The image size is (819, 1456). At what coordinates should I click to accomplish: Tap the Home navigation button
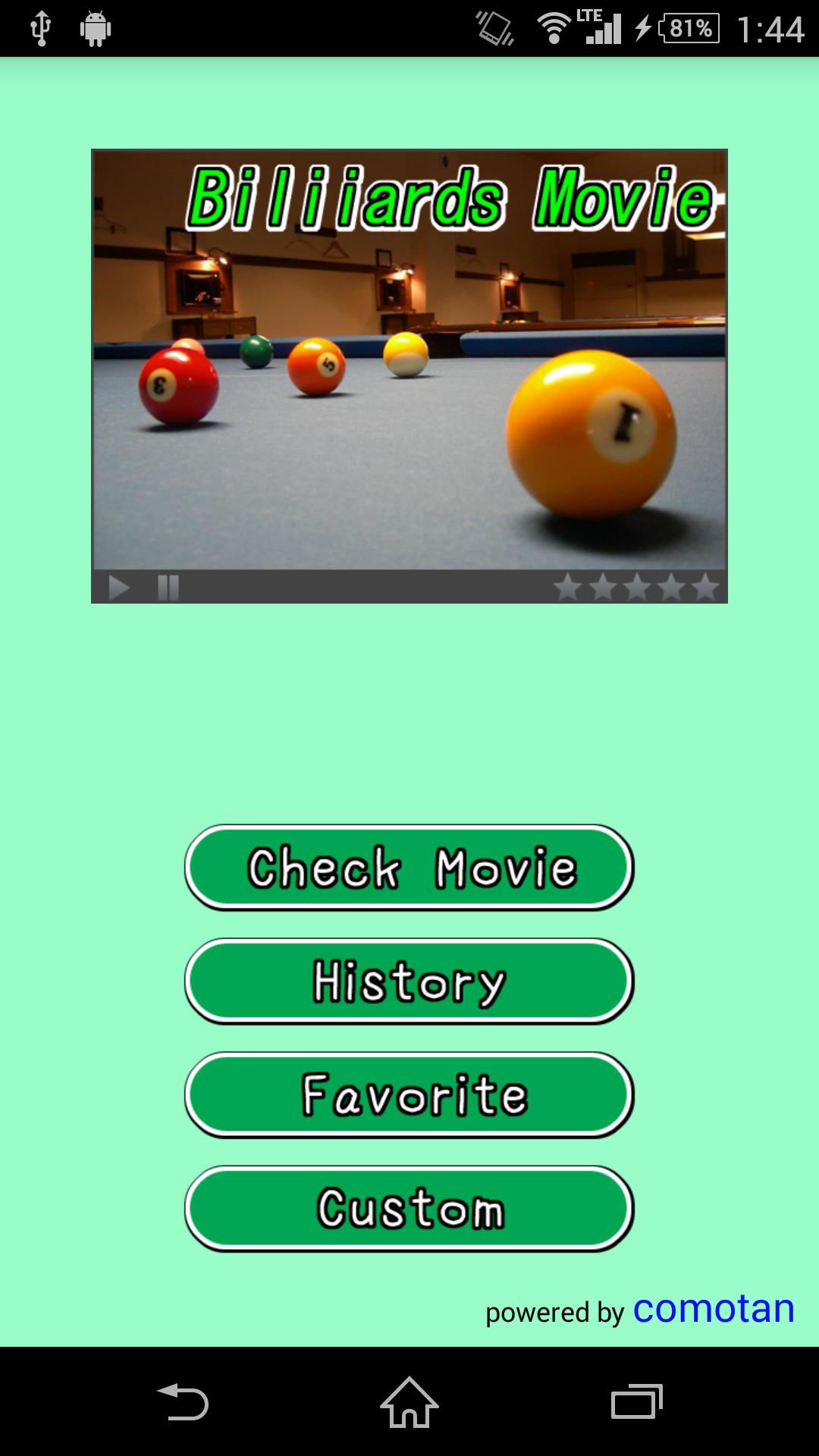409,1402
